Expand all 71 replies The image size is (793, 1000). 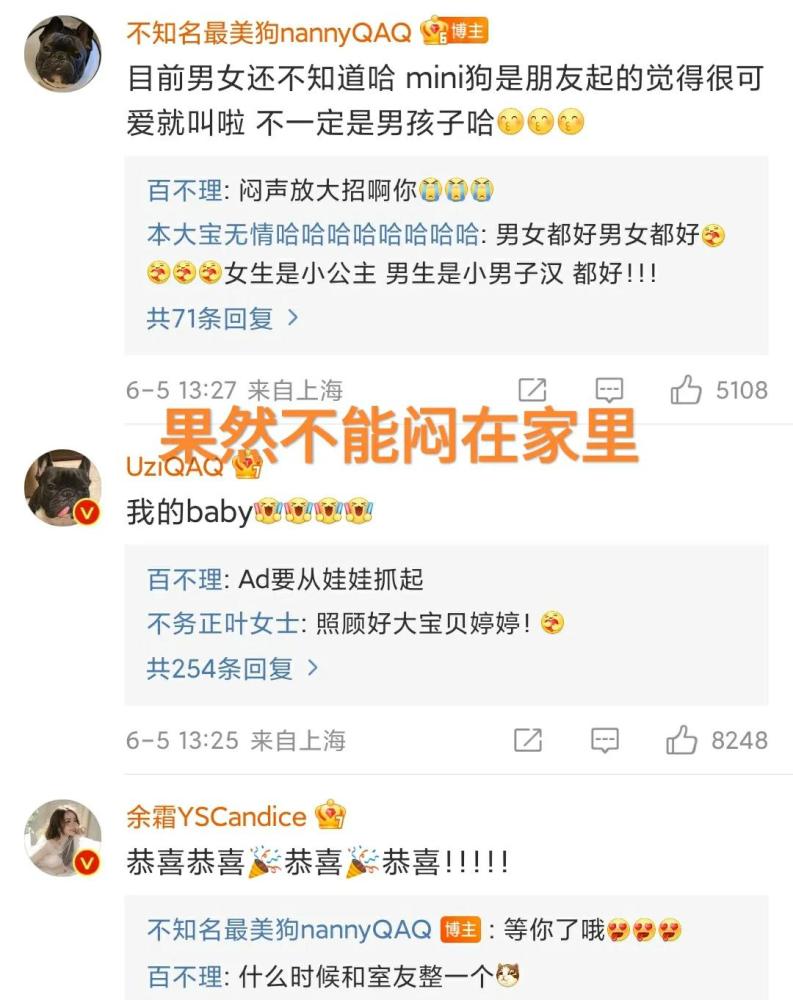point(222,318)
